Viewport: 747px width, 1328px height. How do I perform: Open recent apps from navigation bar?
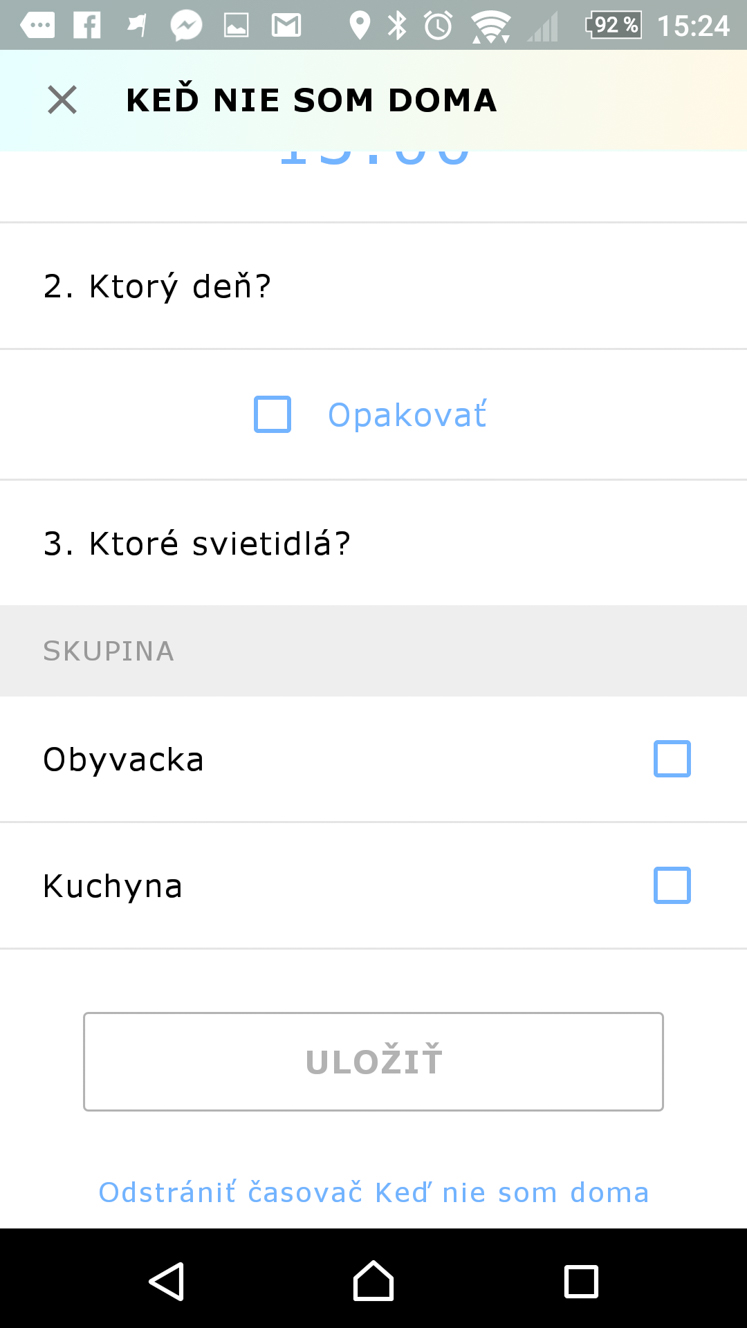point(580,1281)
